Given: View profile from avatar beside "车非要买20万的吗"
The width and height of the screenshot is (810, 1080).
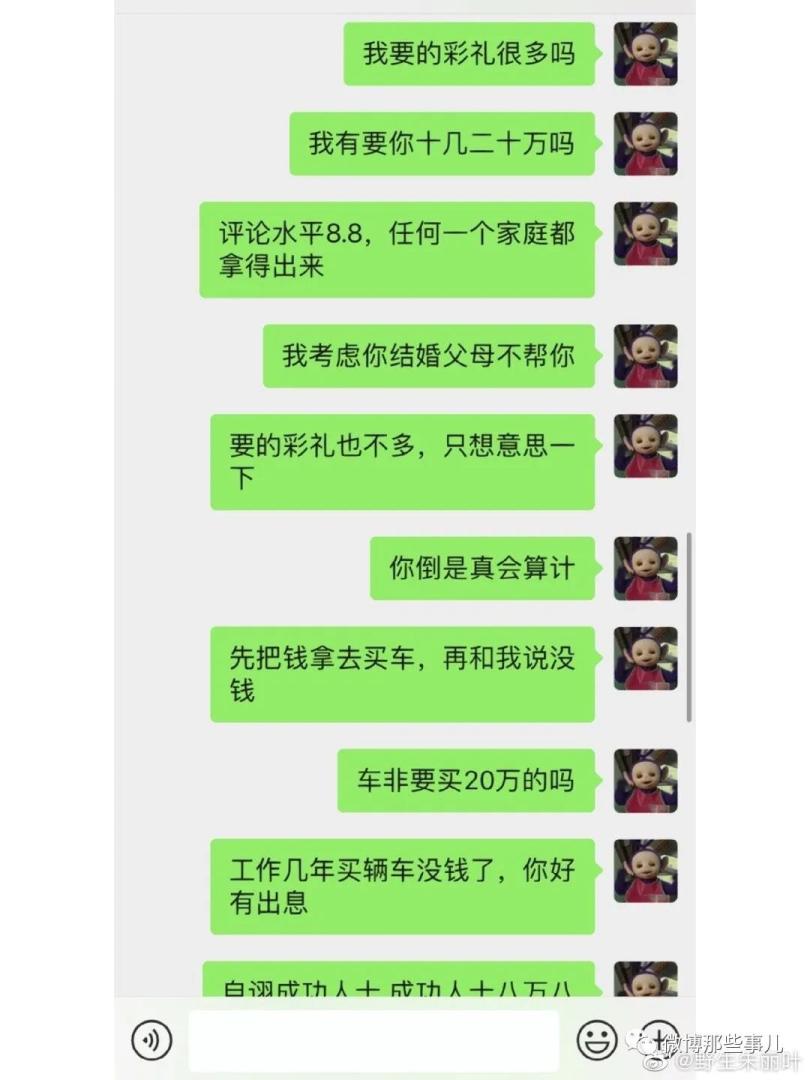Looking at the screenshot, I should [x=646, y=781].
